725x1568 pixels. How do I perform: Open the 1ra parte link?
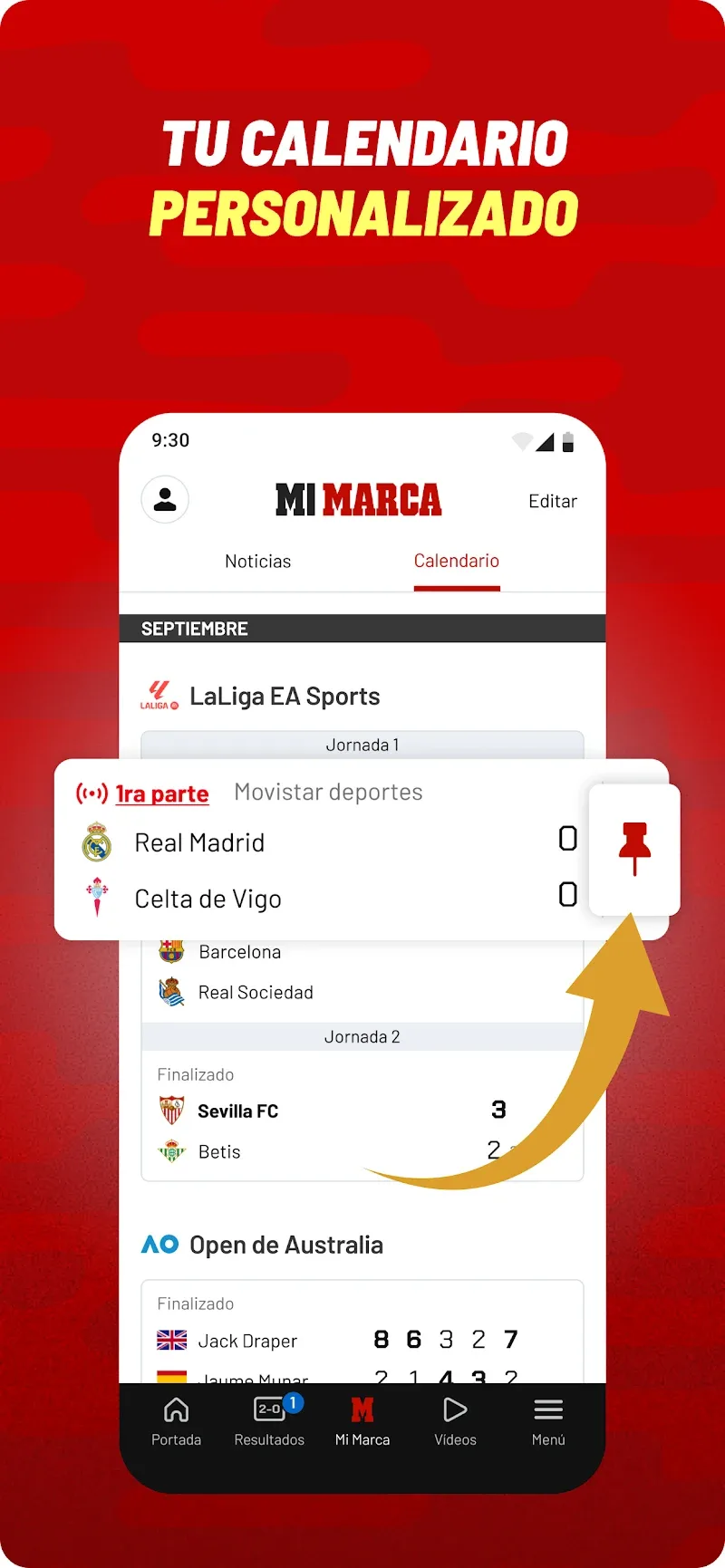pos(162,793)
